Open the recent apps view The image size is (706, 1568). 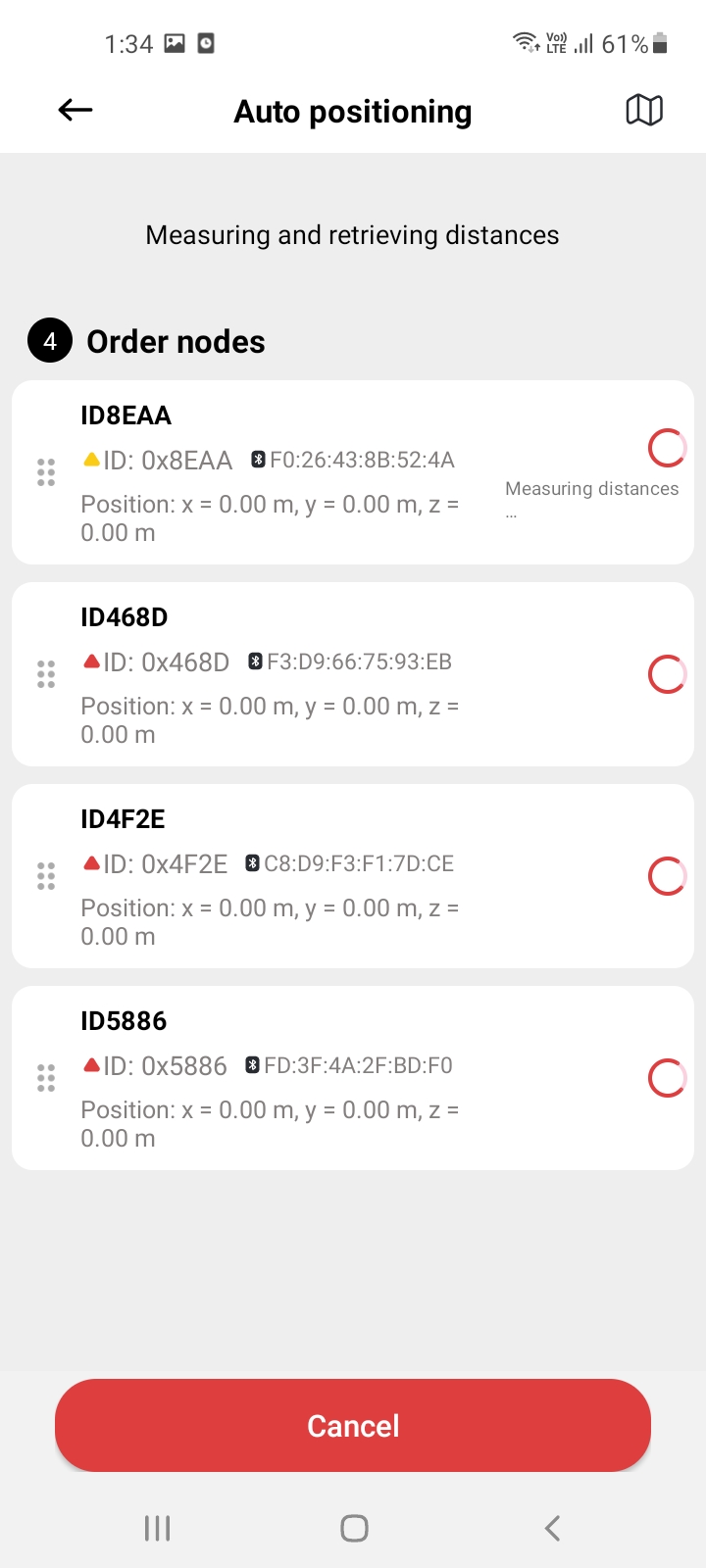click(x=157, y=1528)
